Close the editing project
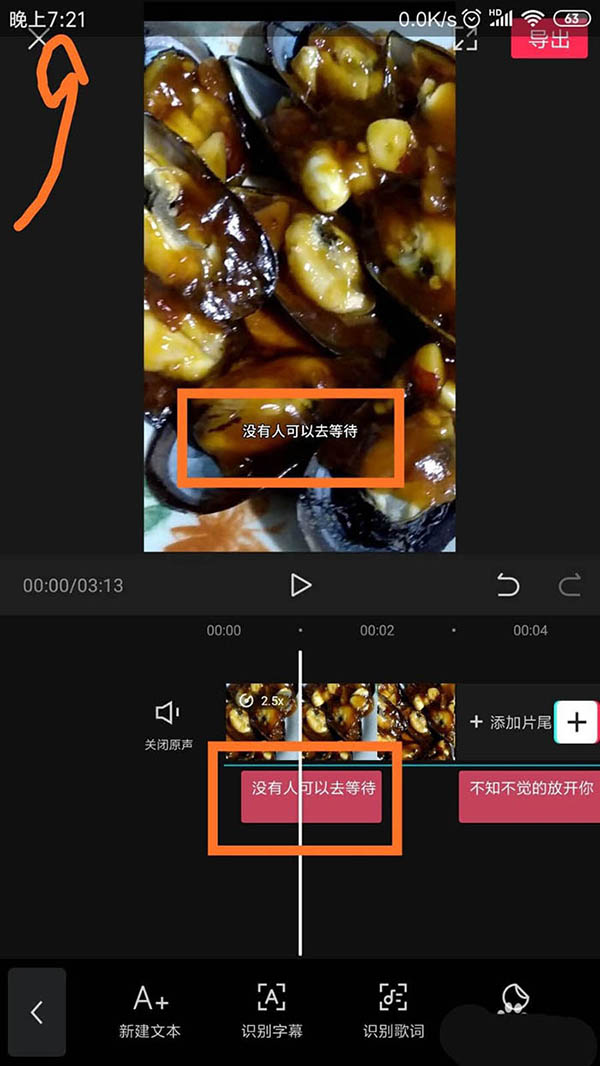This screenshot has height=1066, width=600. (38, 40)
